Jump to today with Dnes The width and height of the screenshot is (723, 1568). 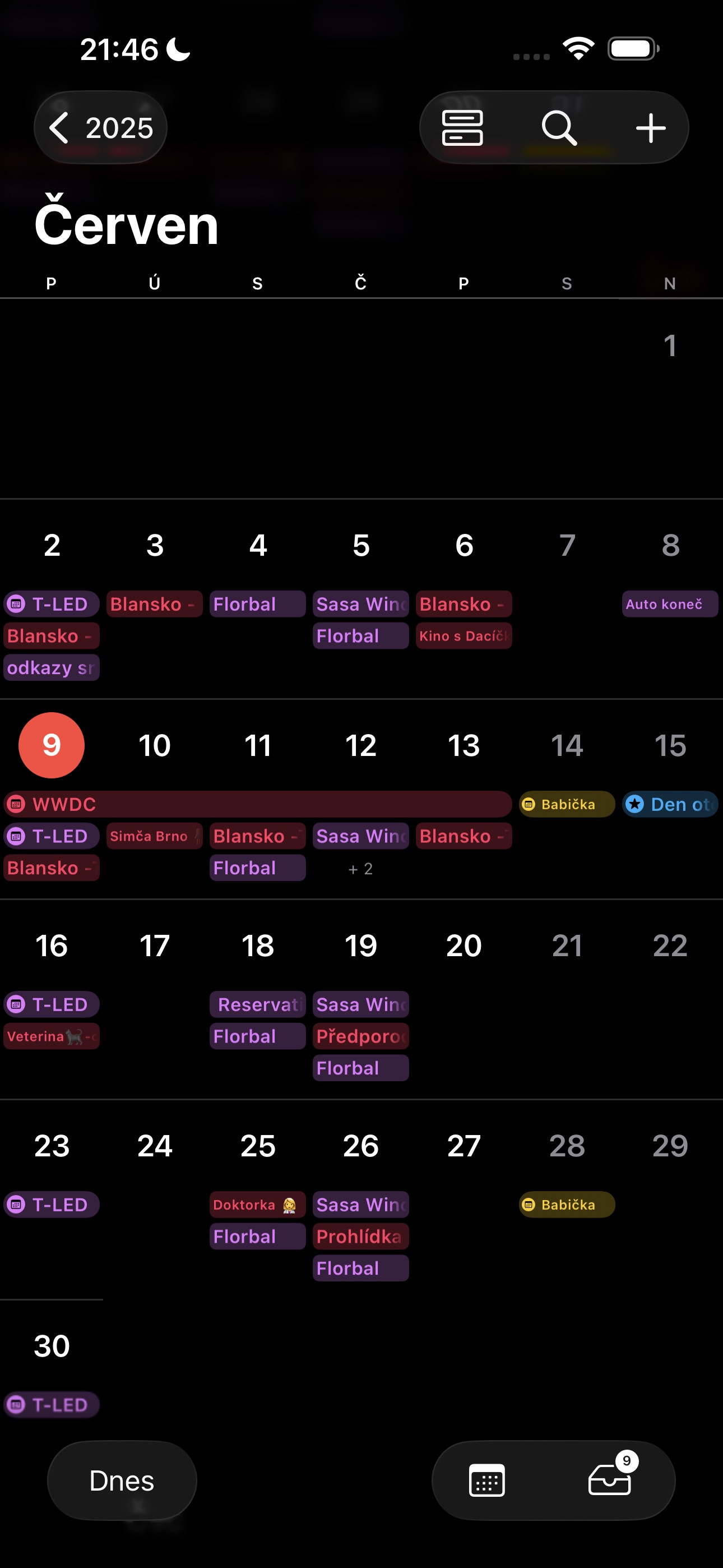click(x=122, y=1481)
